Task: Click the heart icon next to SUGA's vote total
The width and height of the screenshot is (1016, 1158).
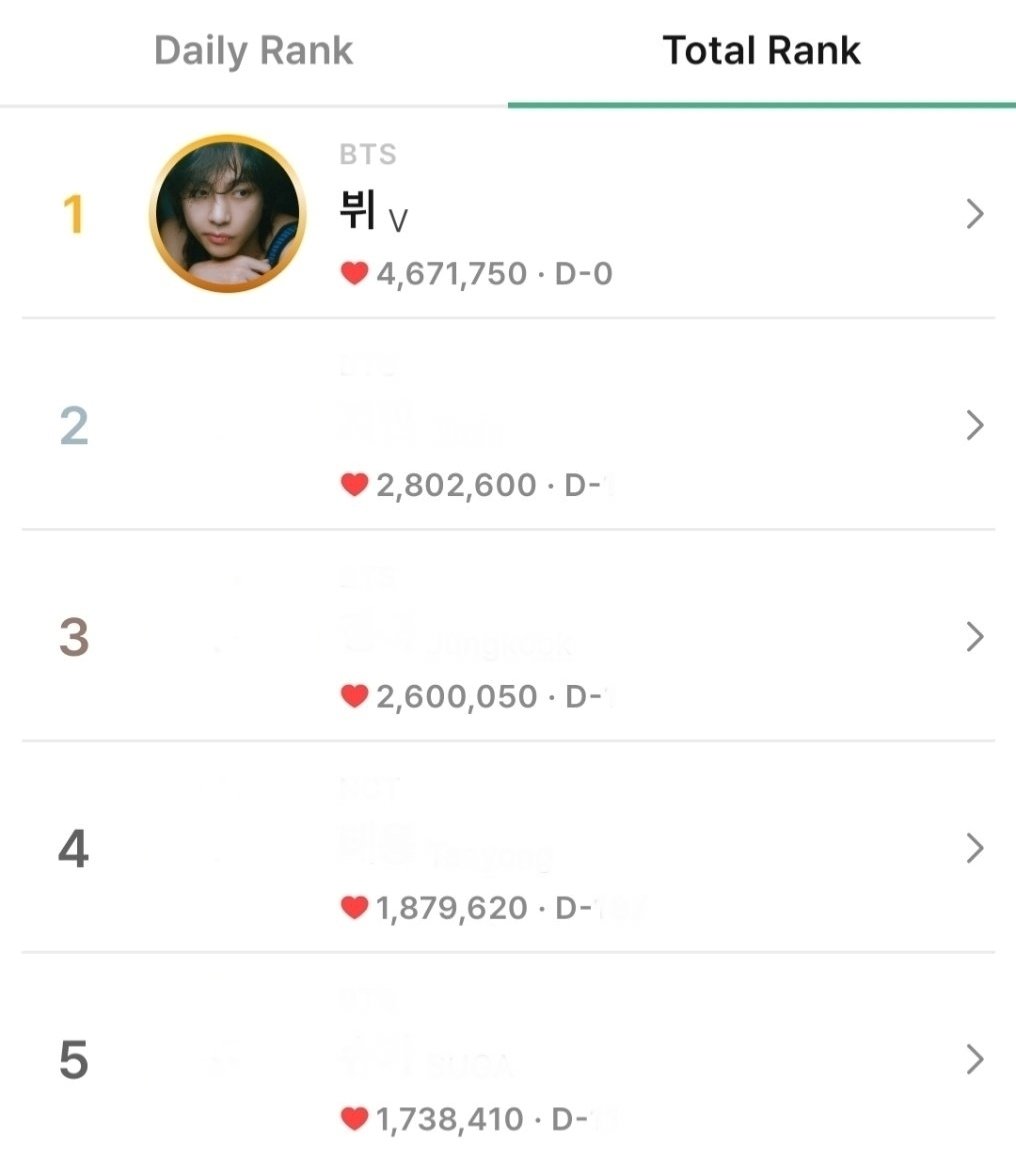Action: [354, 1119]
